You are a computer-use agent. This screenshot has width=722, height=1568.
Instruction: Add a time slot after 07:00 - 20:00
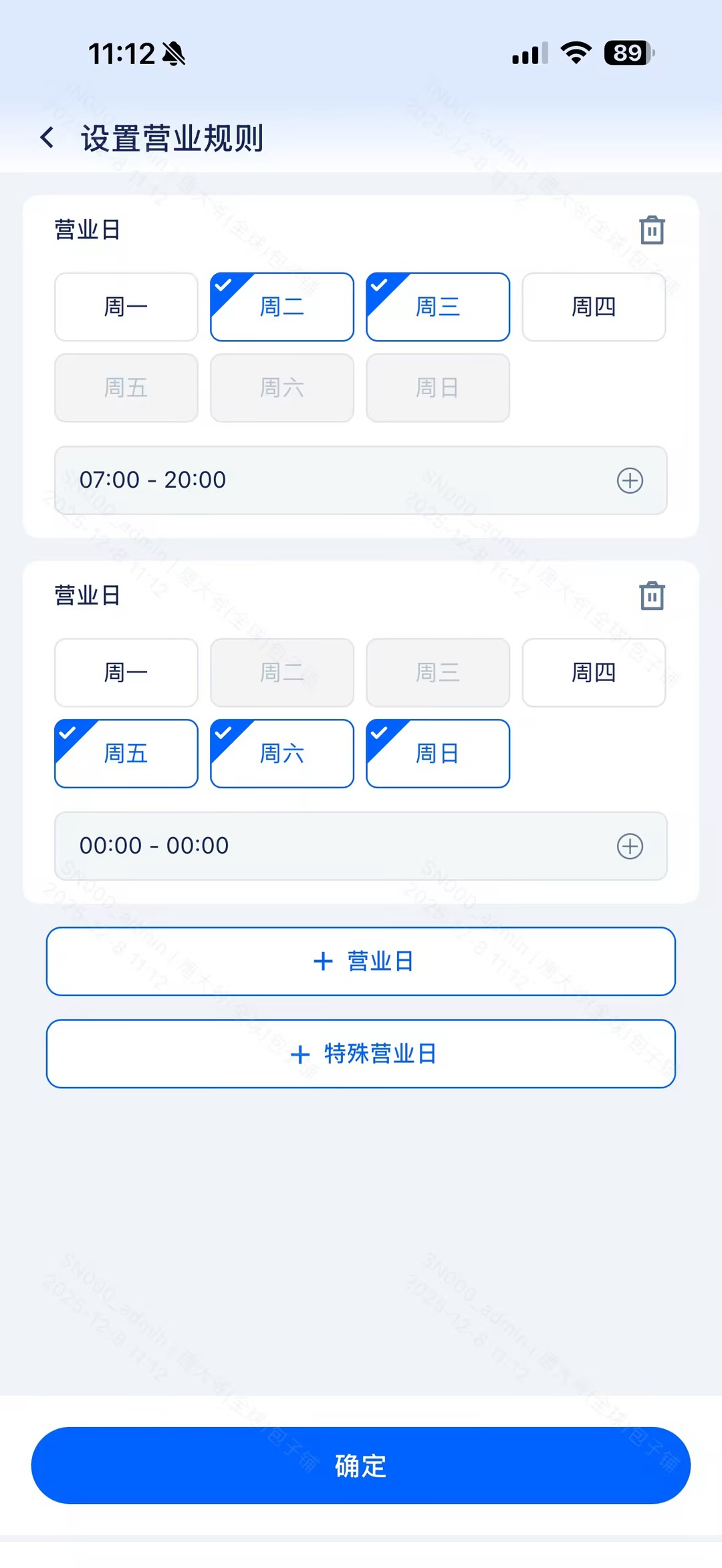pos(630,480)
